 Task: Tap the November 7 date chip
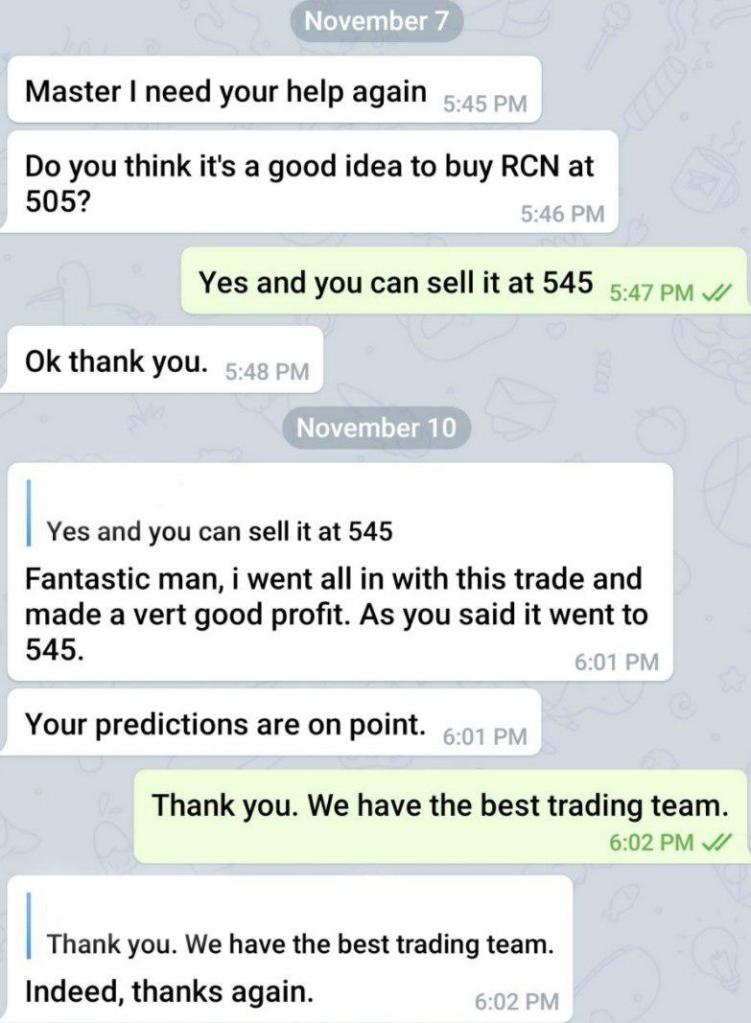pyautogui.click(x=375, y=22)
